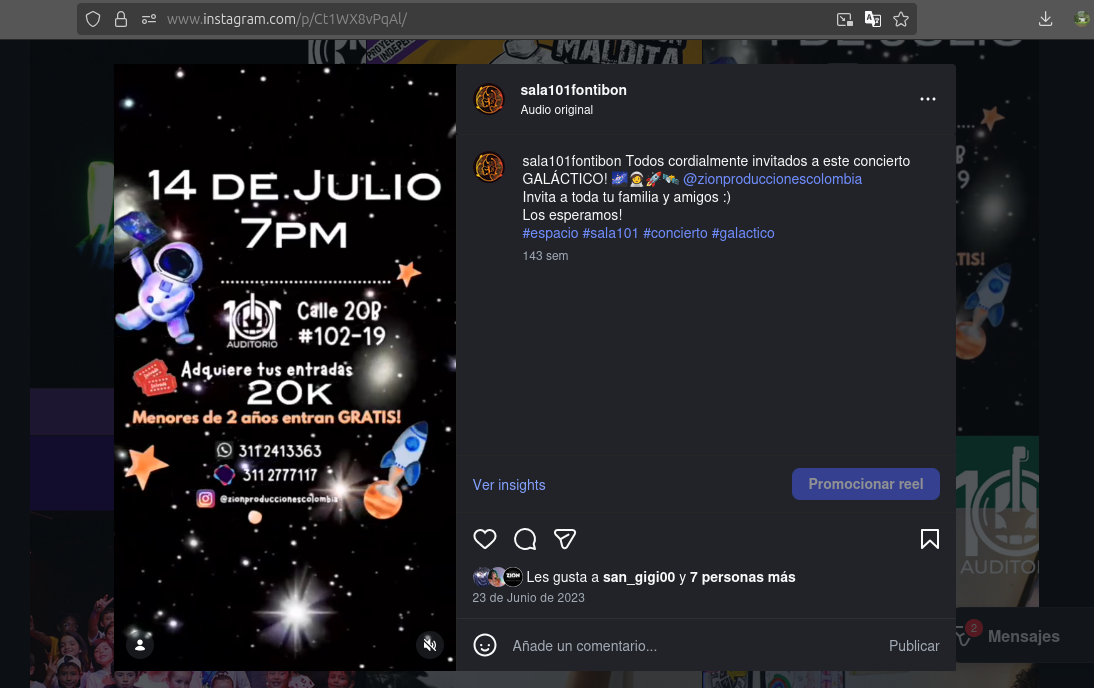The width and height of the screenshot is (1094, 688).
Task: Show tagged people on the reel
Action: [x=140, y=645]
